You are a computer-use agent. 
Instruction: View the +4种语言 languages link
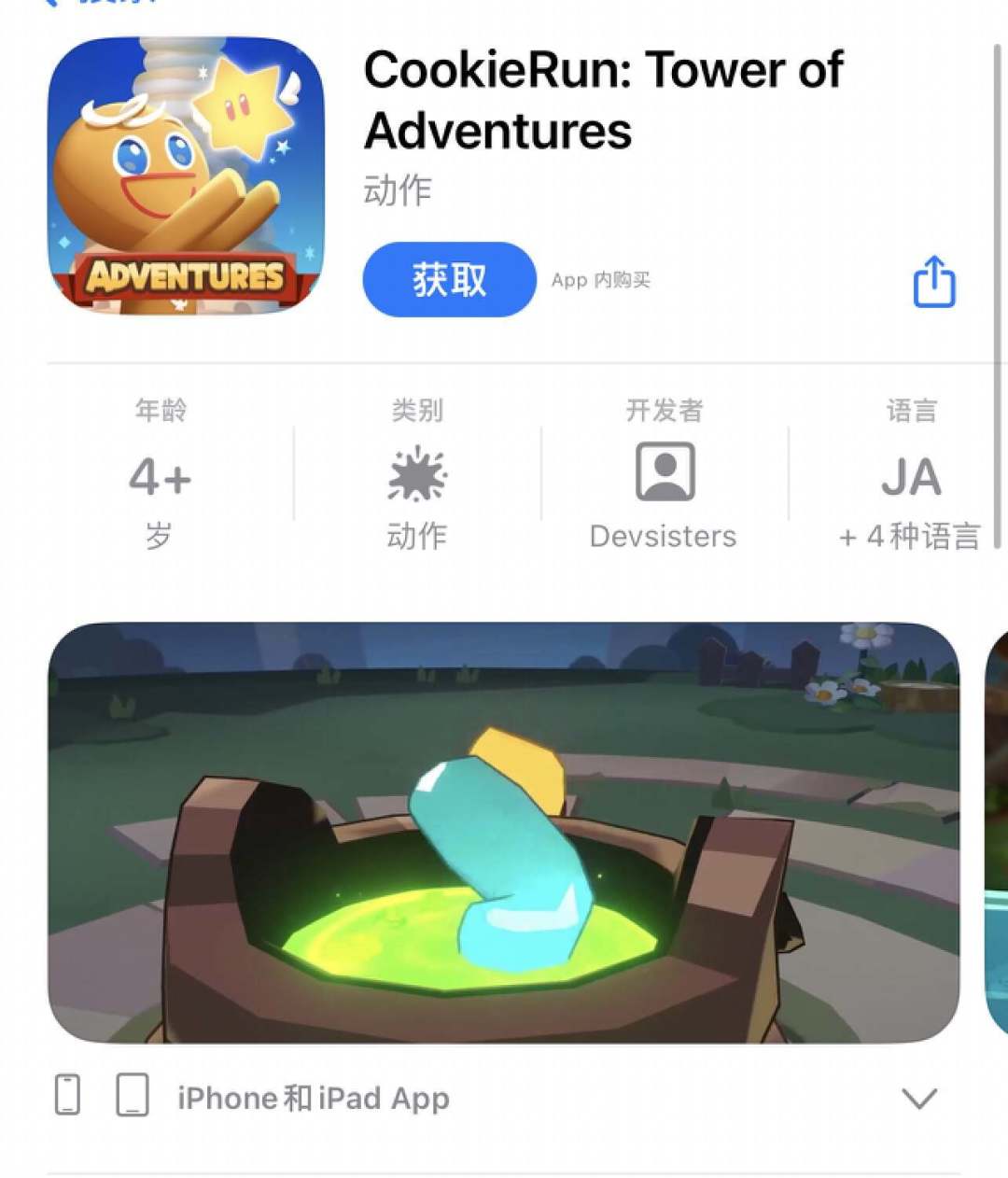908,537
